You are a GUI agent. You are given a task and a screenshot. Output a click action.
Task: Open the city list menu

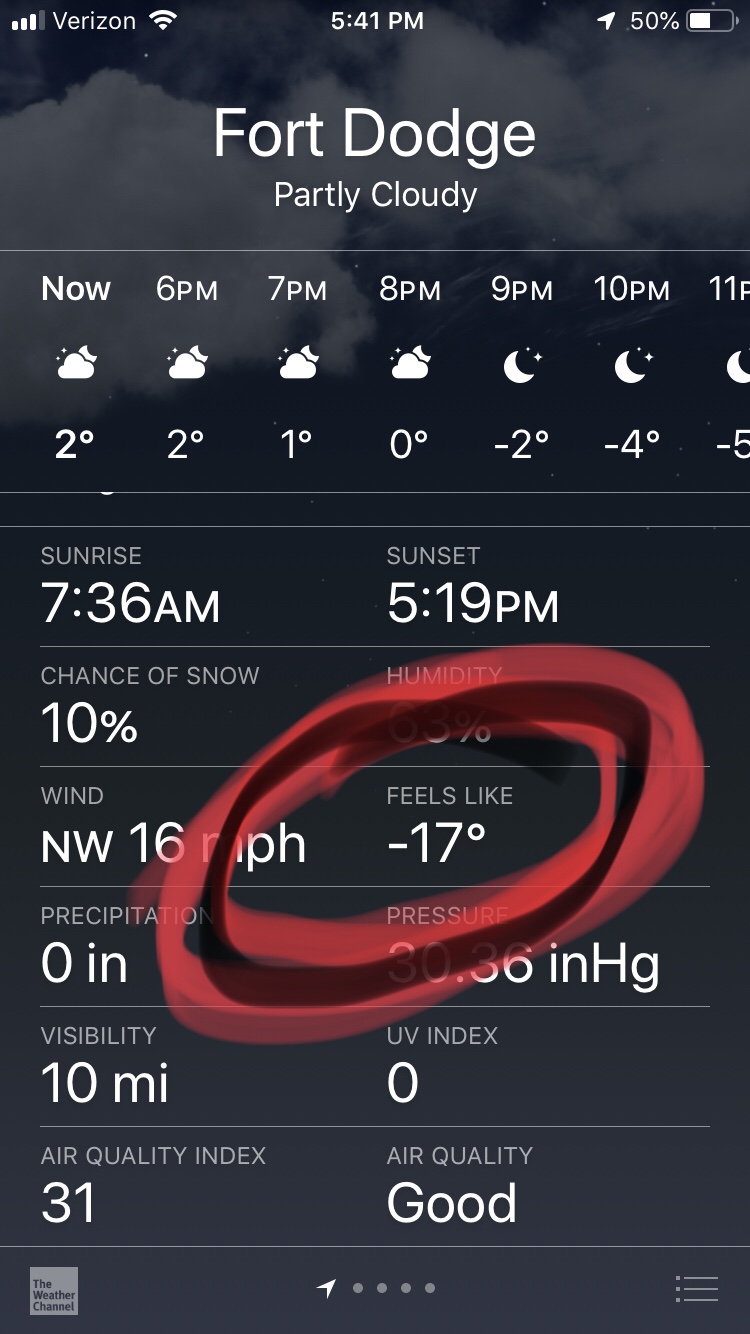pyautogui.click(x=696, y=1289)
